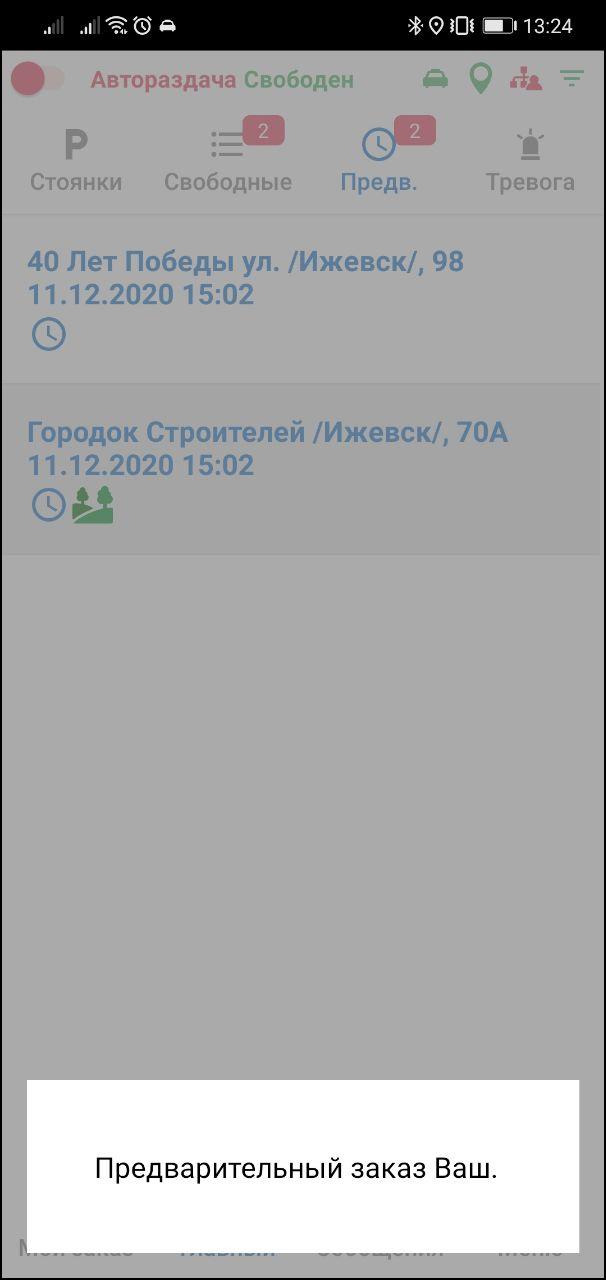
Task: Open the Тревога alarm tab
Action: (530, 160)
